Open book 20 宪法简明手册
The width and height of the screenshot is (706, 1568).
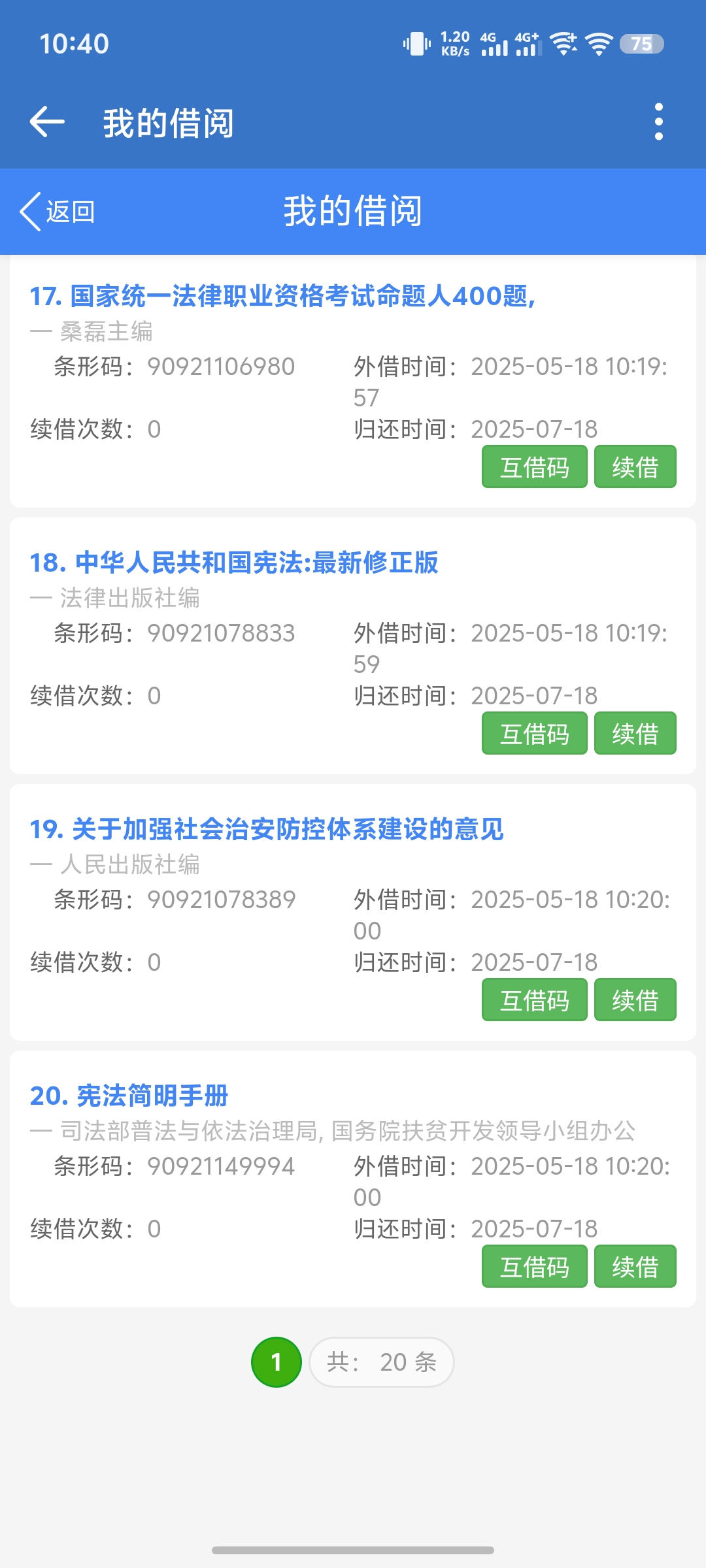(129, 1096)
